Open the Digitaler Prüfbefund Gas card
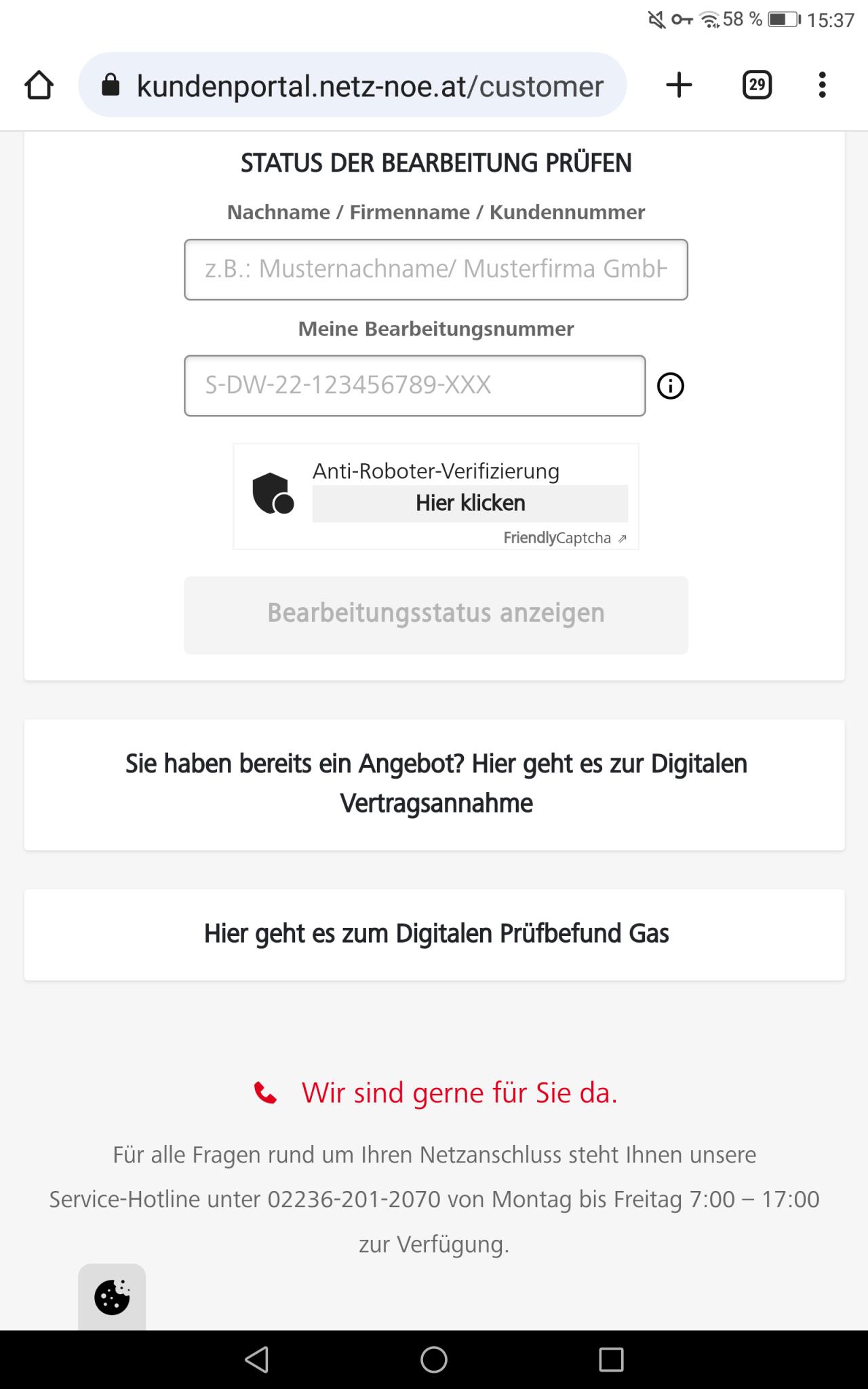Image resolution: width=868 pixels, height=1389 pixels. 435,935
